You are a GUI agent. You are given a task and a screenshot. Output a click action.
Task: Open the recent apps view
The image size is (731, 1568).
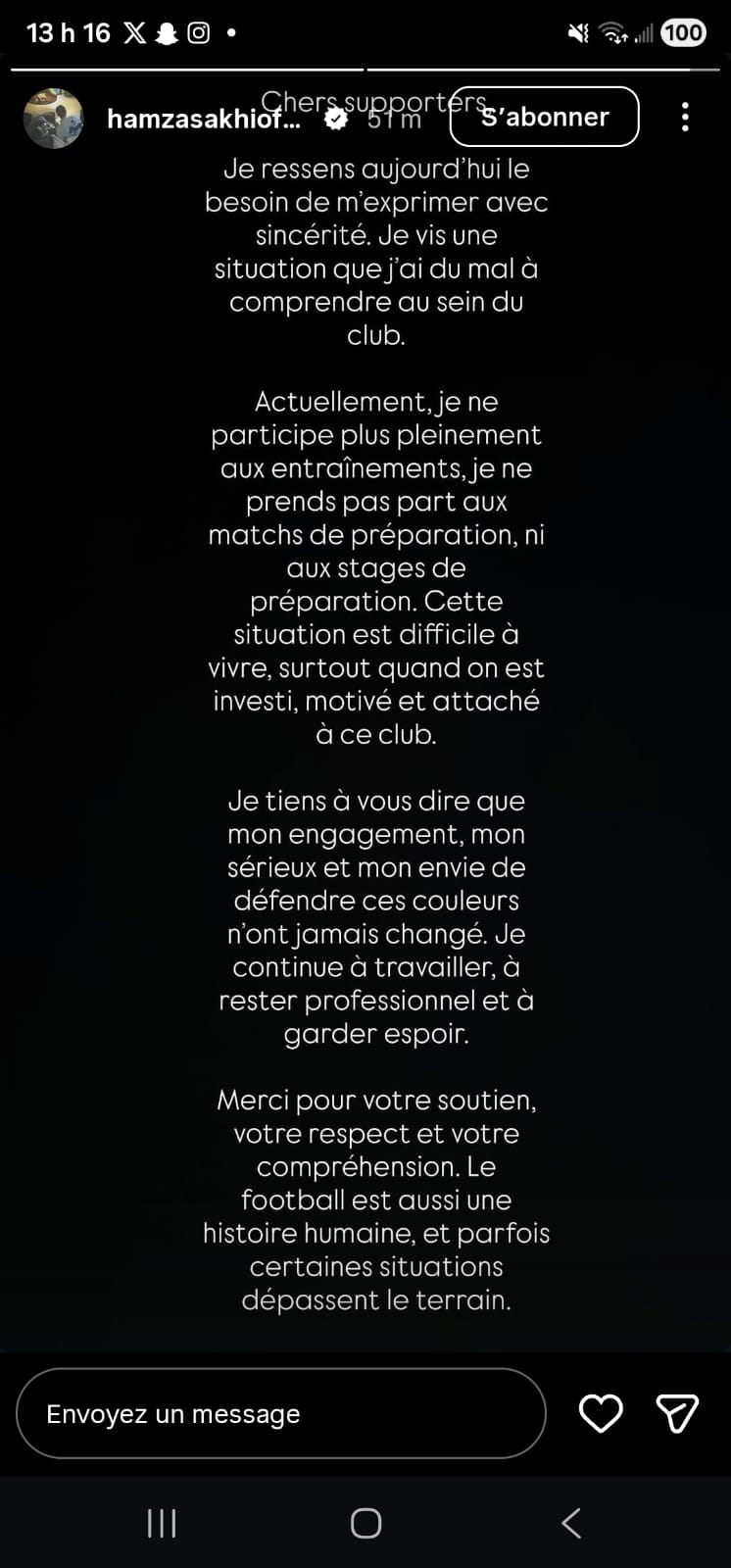tap(162, 1523)
